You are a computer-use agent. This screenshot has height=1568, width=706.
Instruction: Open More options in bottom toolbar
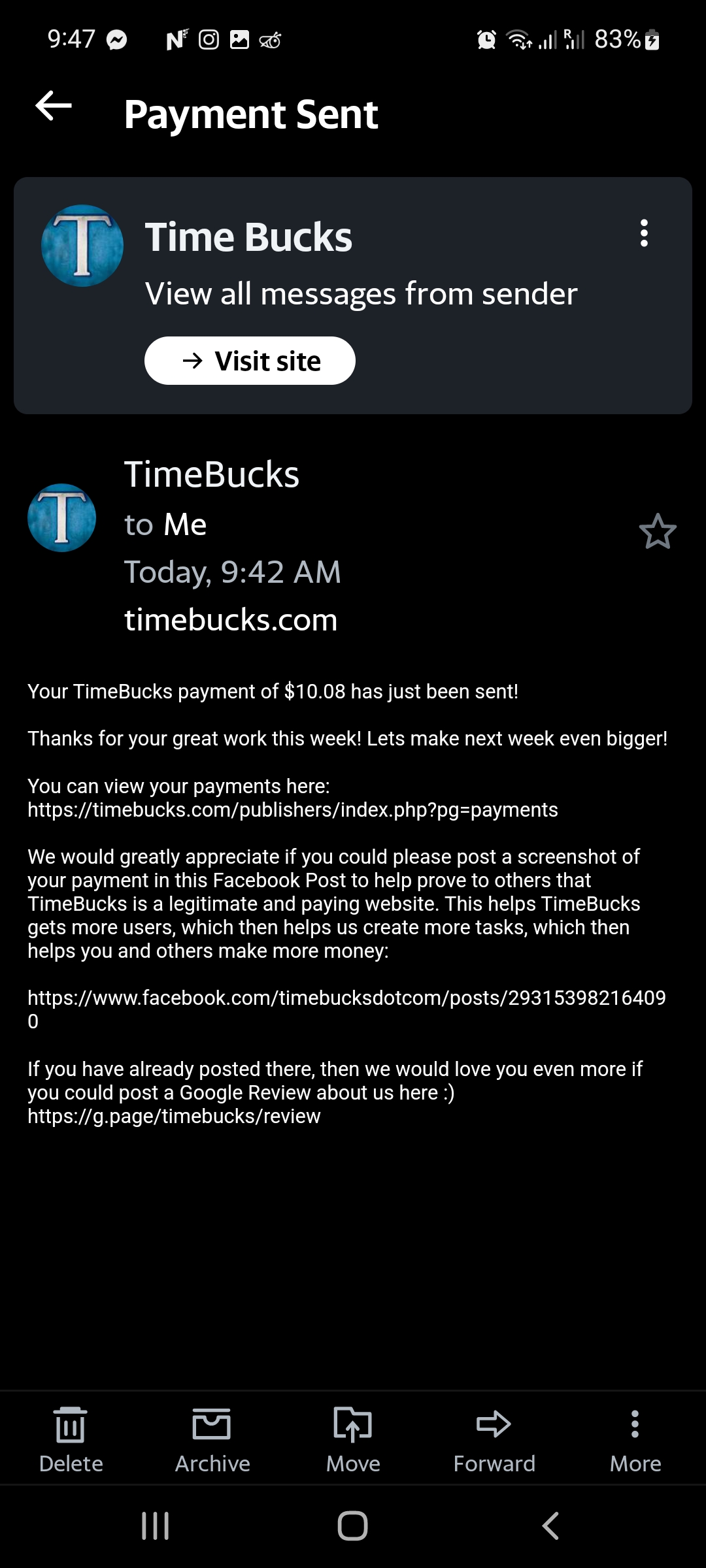coord(635,1440)
